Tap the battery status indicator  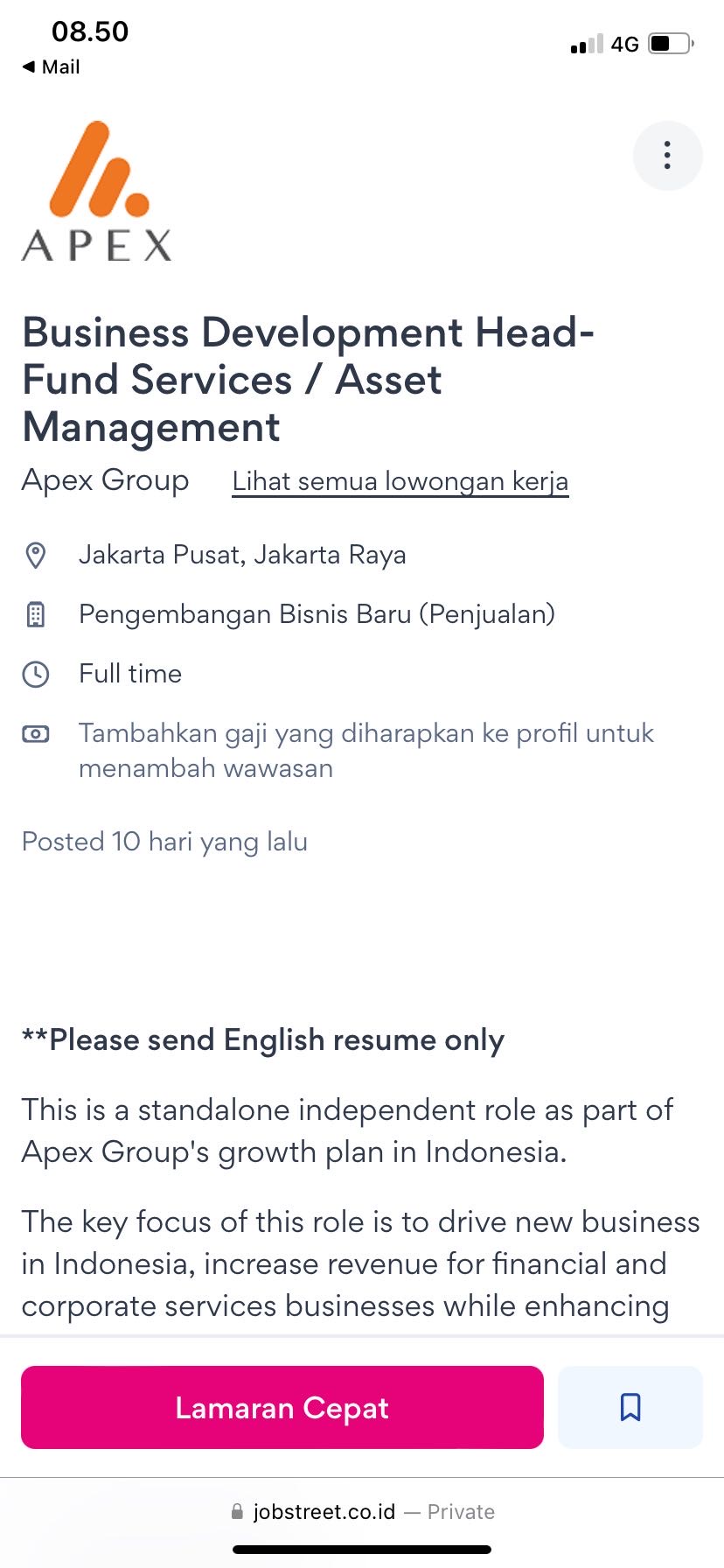coord(672,44)
